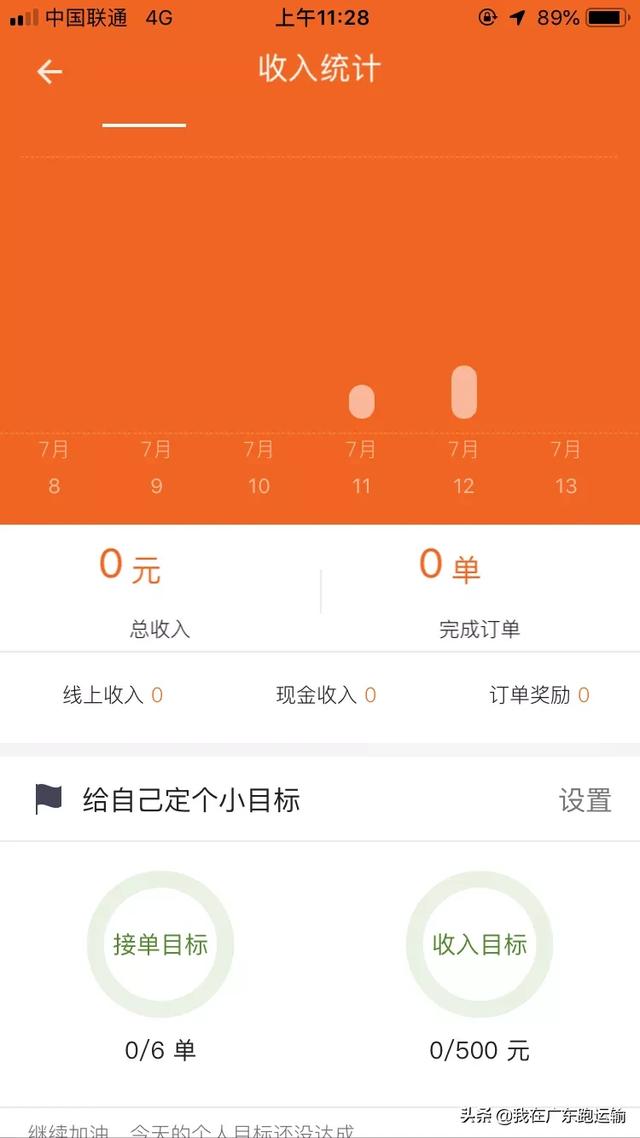Choose 7月 9 on the date axis
640x1138 pixels.
(156, 467)
